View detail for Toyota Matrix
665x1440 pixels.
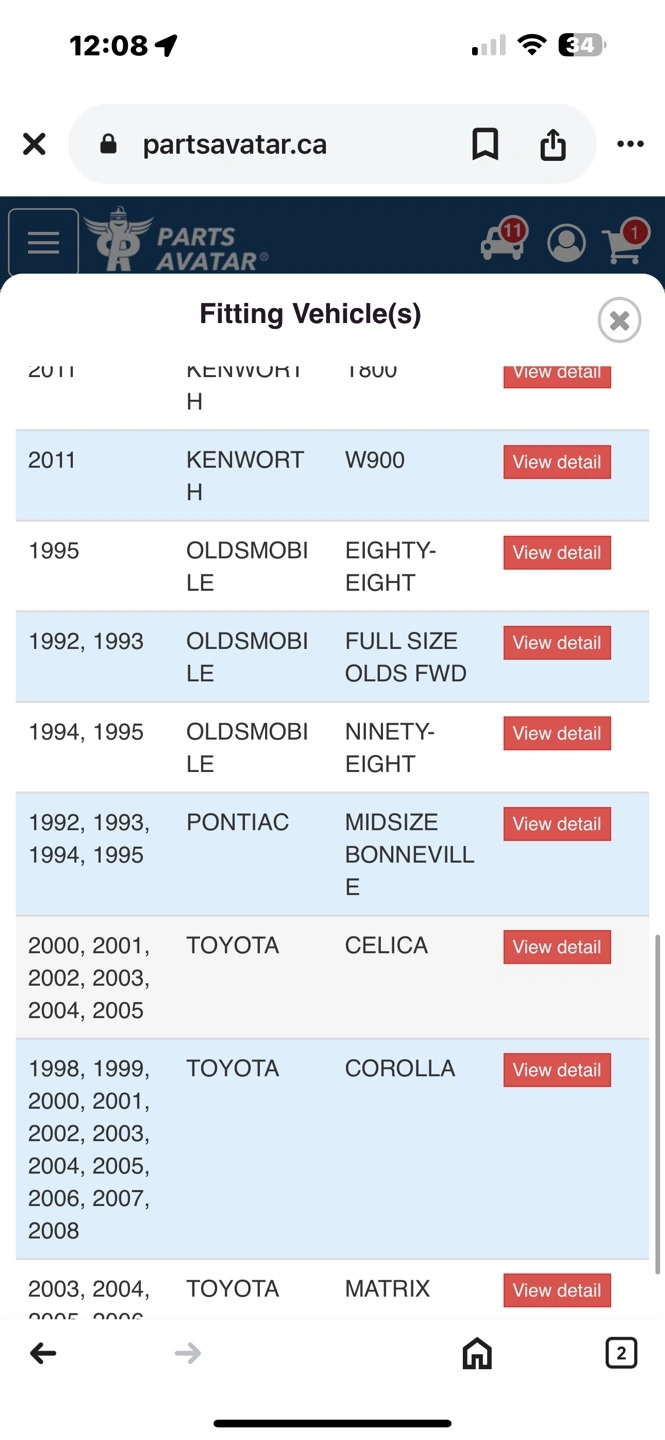[557, 1290]
